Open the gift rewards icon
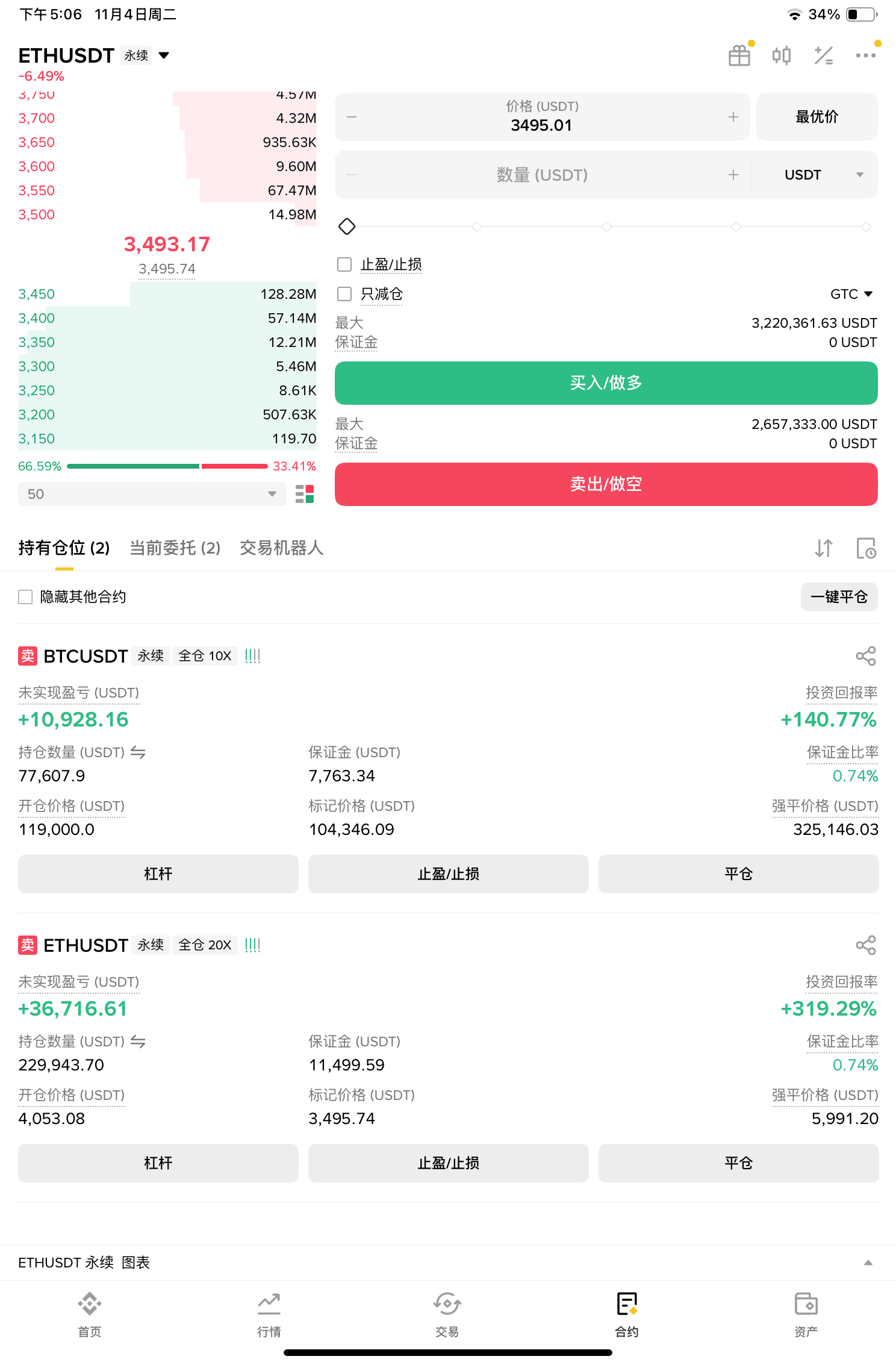This screenshot has height=1365, width=896. [739, 56]
